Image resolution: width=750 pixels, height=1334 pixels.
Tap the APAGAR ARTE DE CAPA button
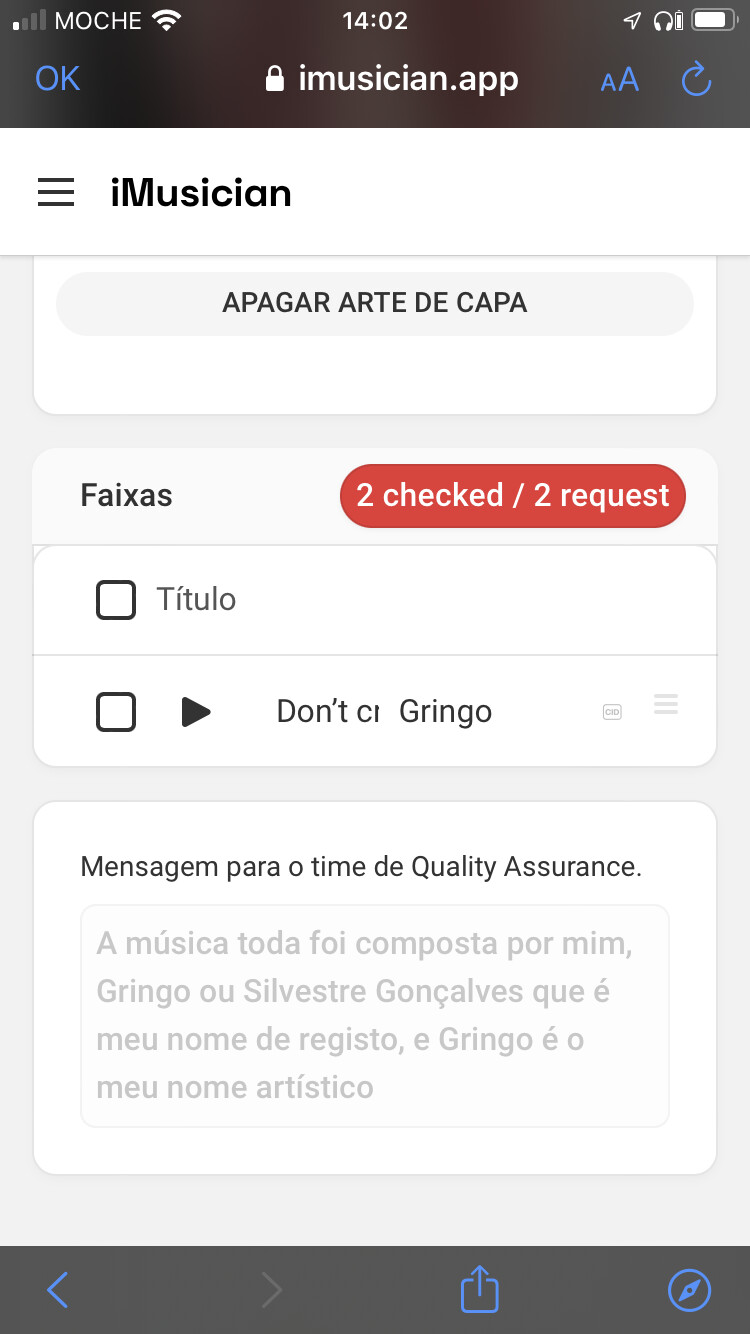pyautogui.click(x=374, y=303)
